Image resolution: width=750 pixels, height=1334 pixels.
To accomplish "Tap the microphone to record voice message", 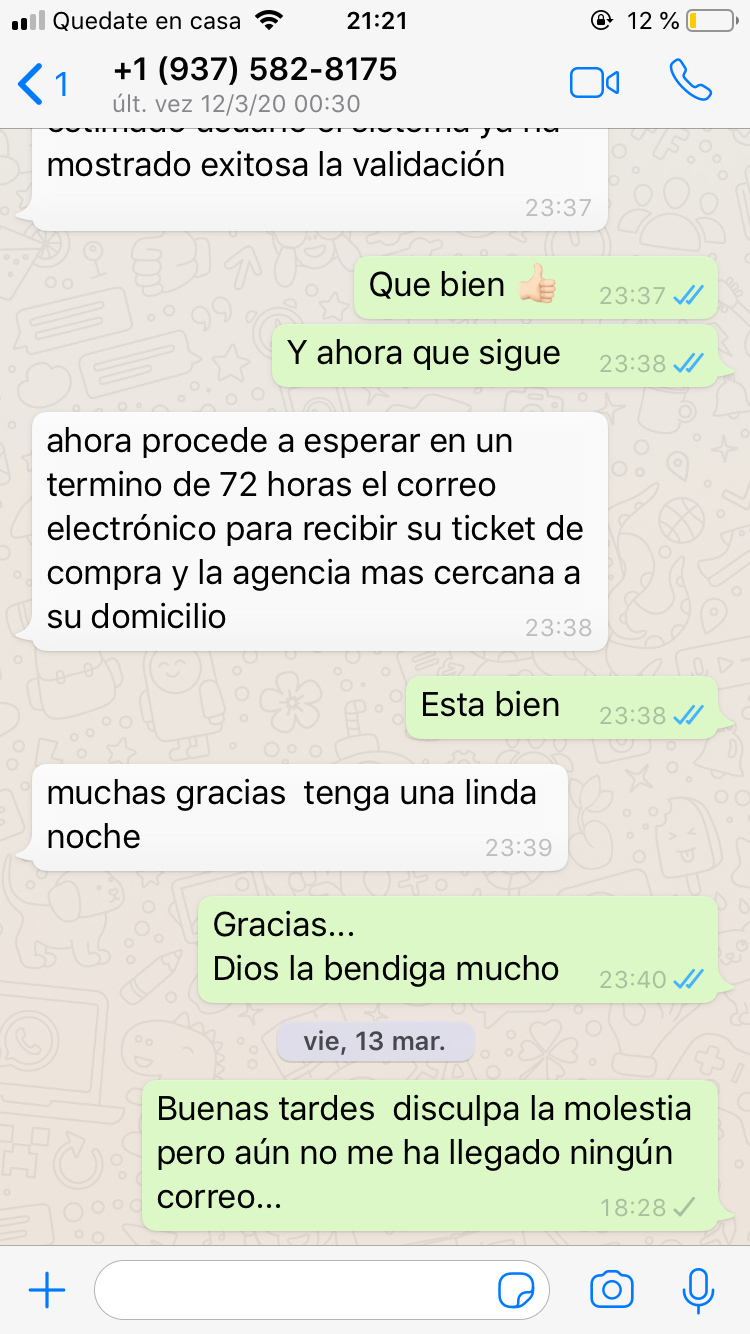I will tap(697, 1290).
